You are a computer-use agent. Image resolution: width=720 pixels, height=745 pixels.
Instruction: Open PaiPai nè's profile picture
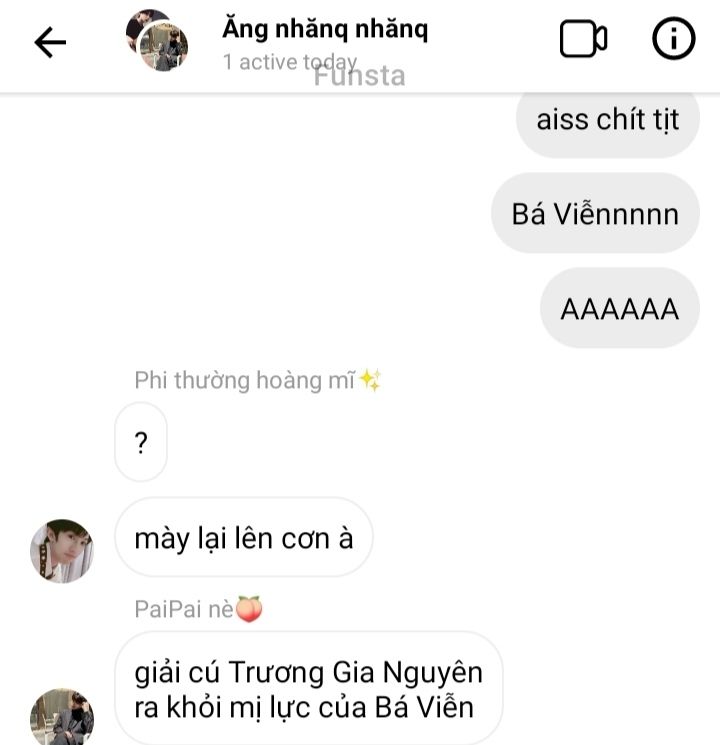pos(62,719)
